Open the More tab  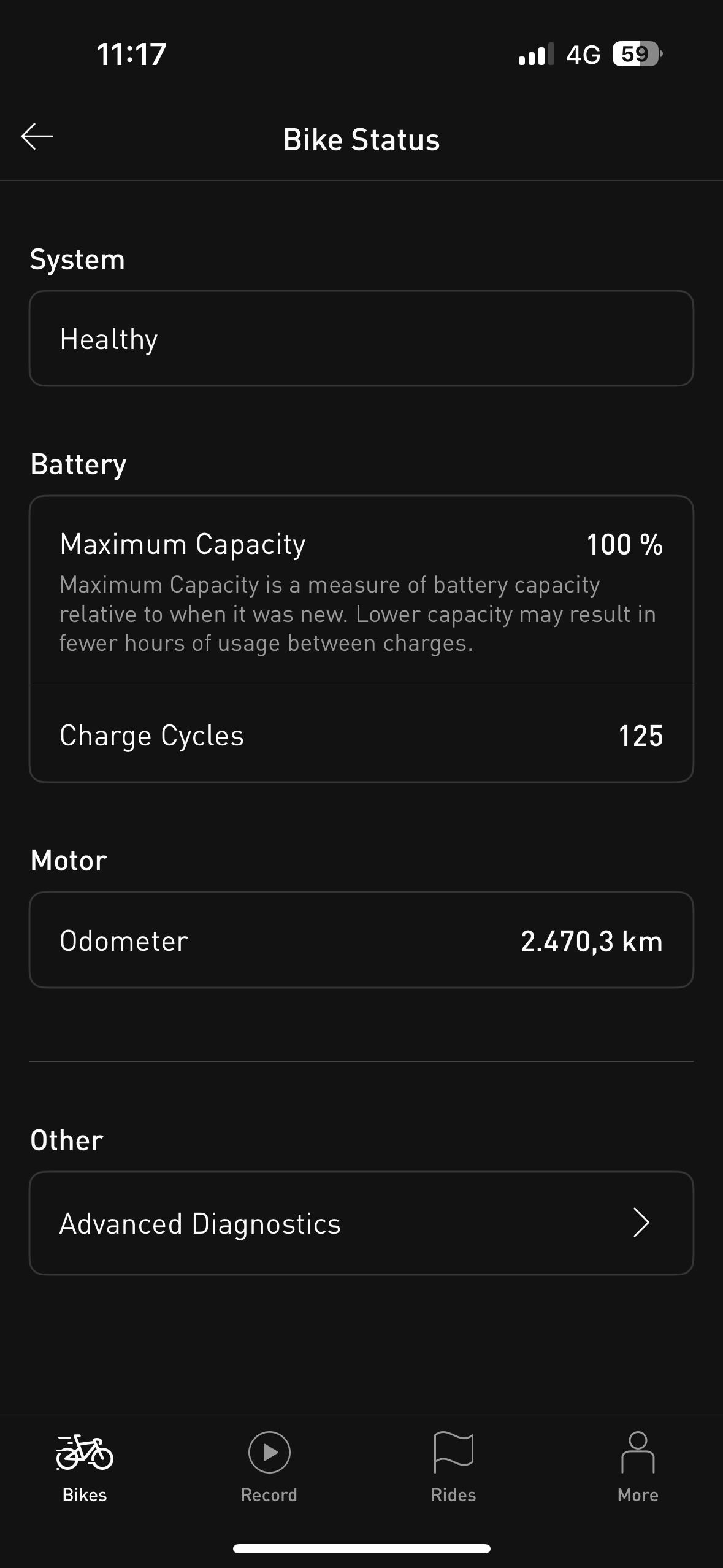pyautogui.click(x=638, y=1466)
